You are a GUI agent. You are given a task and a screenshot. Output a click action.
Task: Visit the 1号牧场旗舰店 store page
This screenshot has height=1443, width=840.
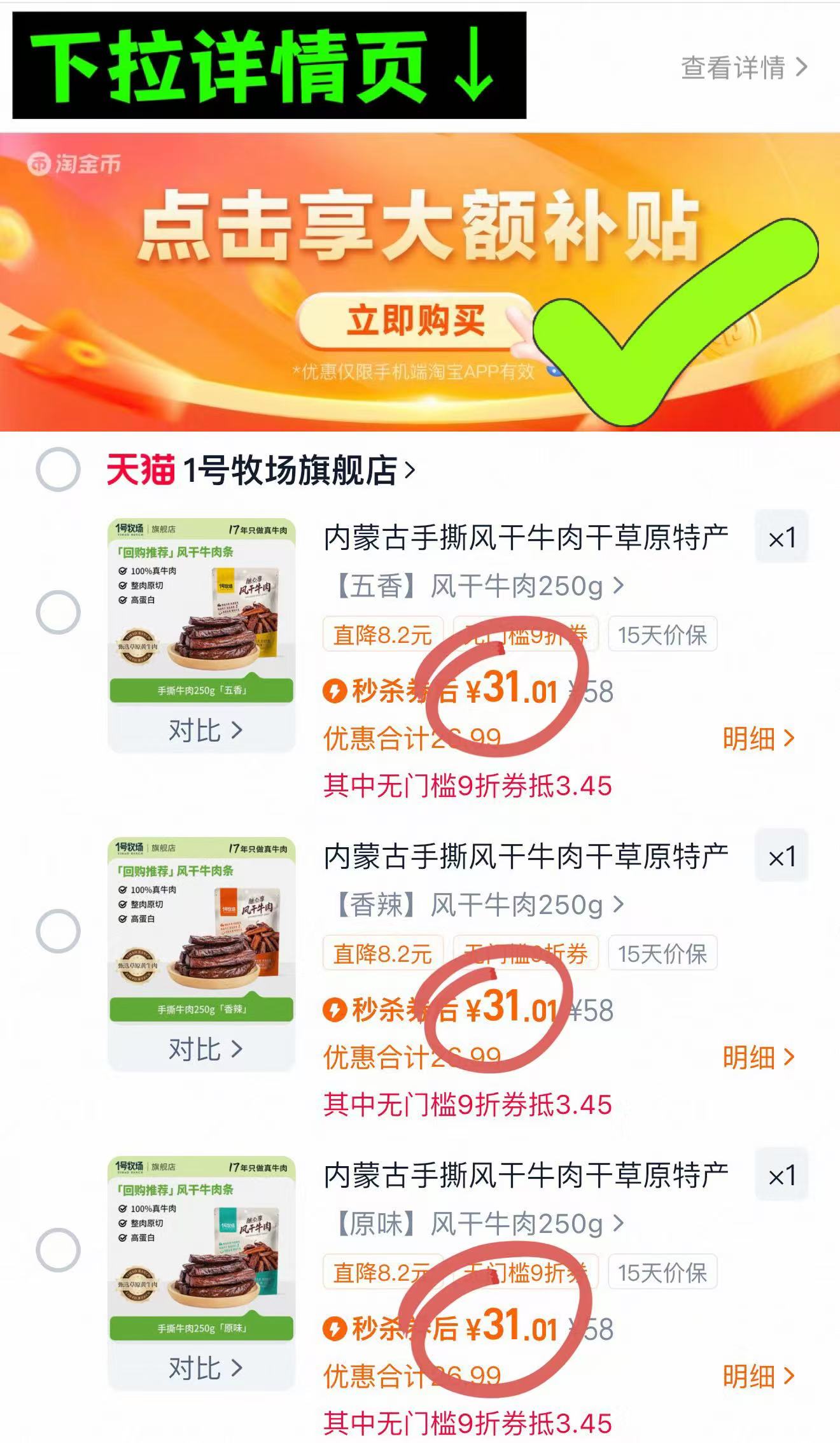[293, 468]
